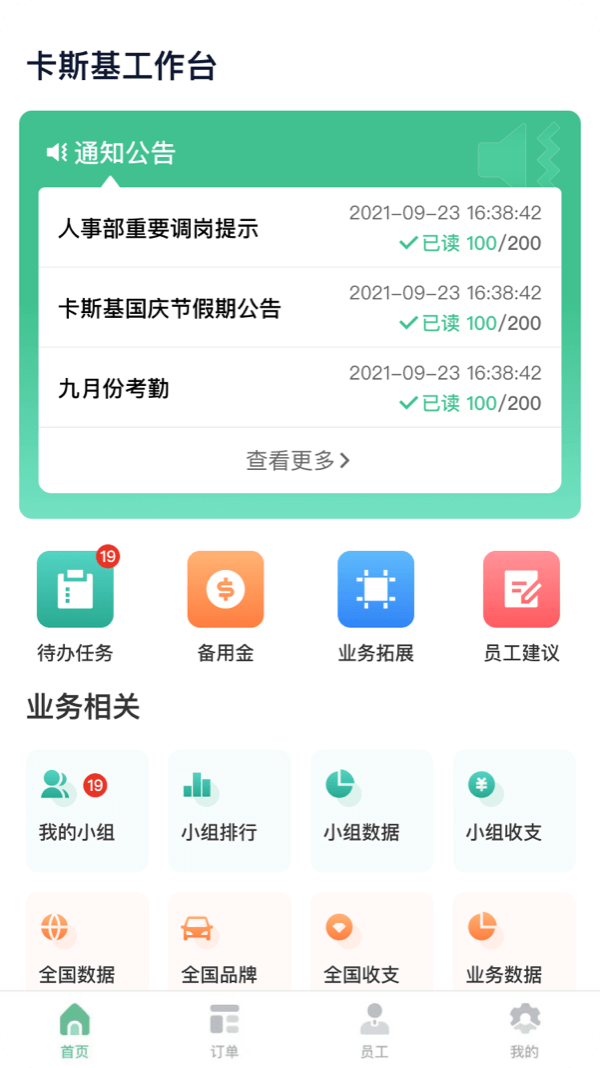Open the 小组数据 card
Screen dimensions: 600x1068
(x=371, y=810)
